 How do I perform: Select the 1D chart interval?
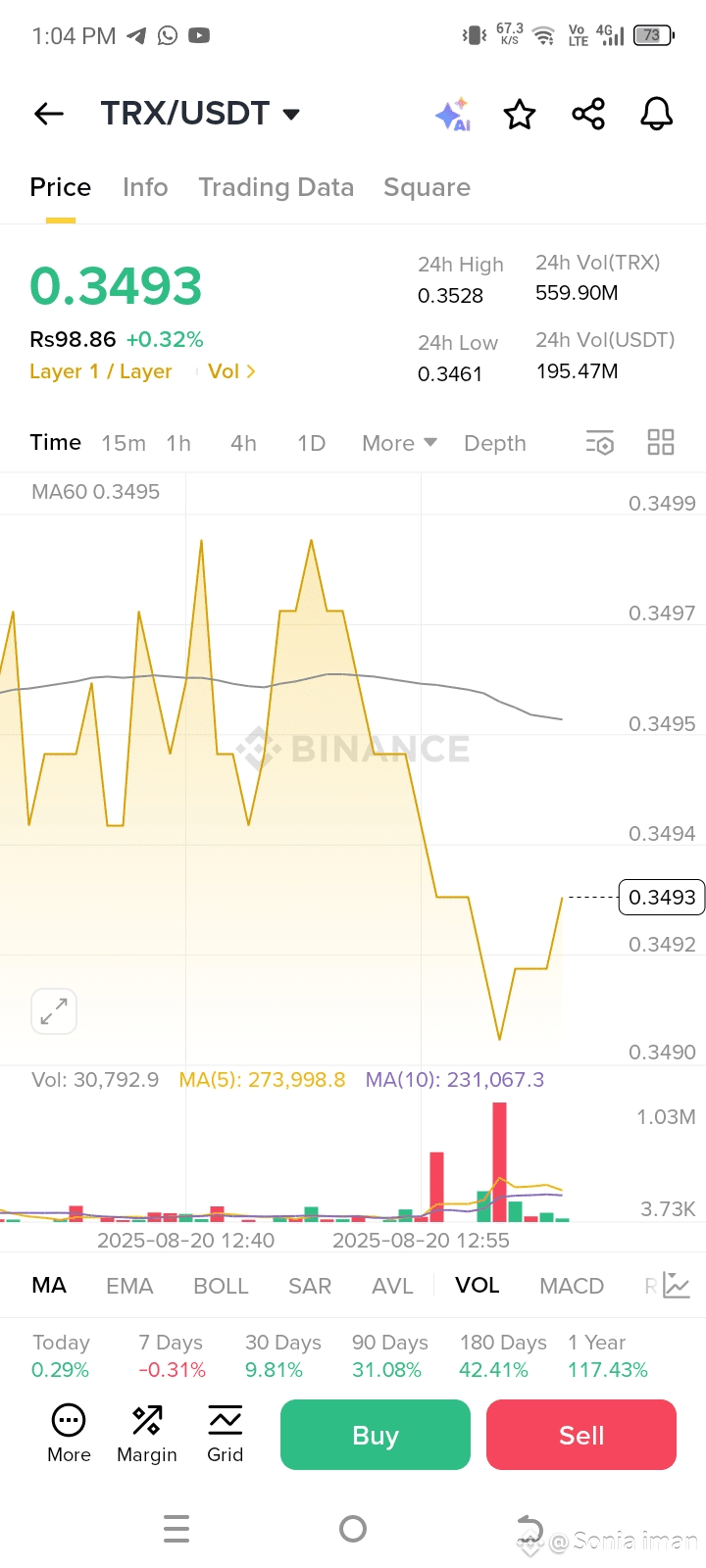312,443
